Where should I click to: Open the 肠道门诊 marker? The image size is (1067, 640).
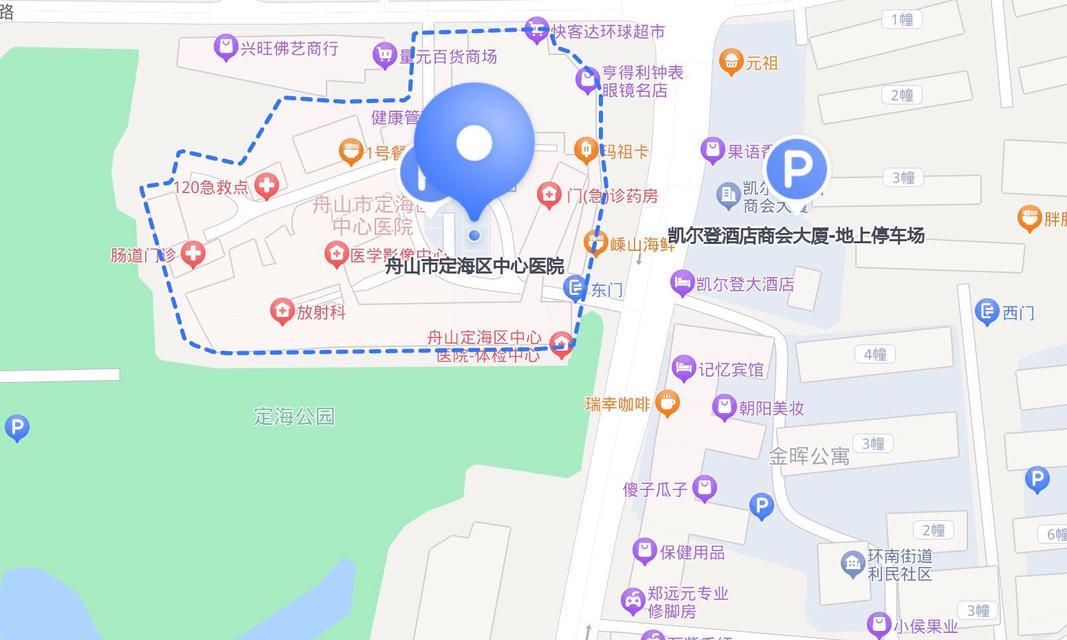[192, 254]
